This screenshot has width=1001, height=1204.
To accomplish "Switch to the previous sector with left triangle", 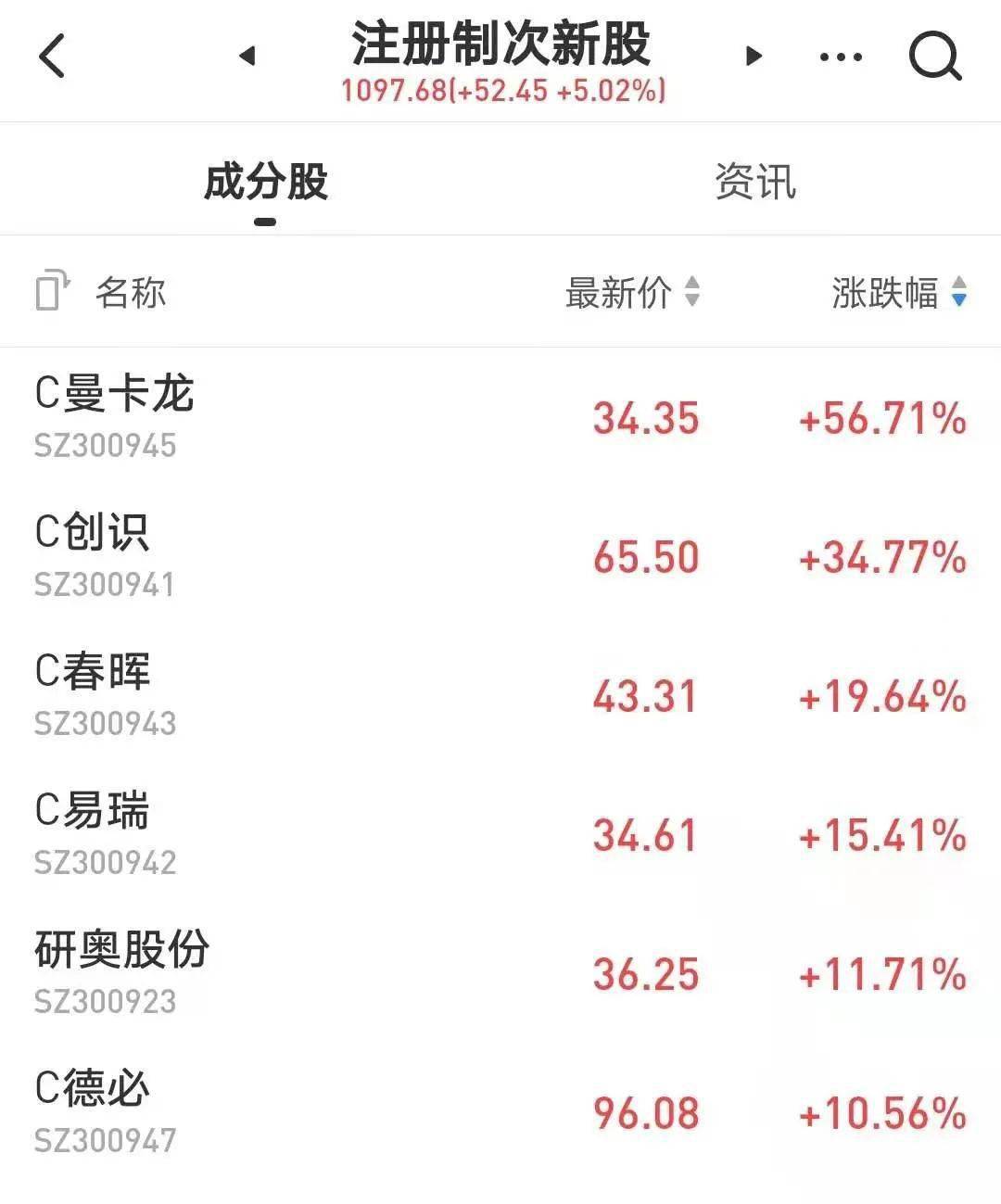I will click(x=247, y=56).
